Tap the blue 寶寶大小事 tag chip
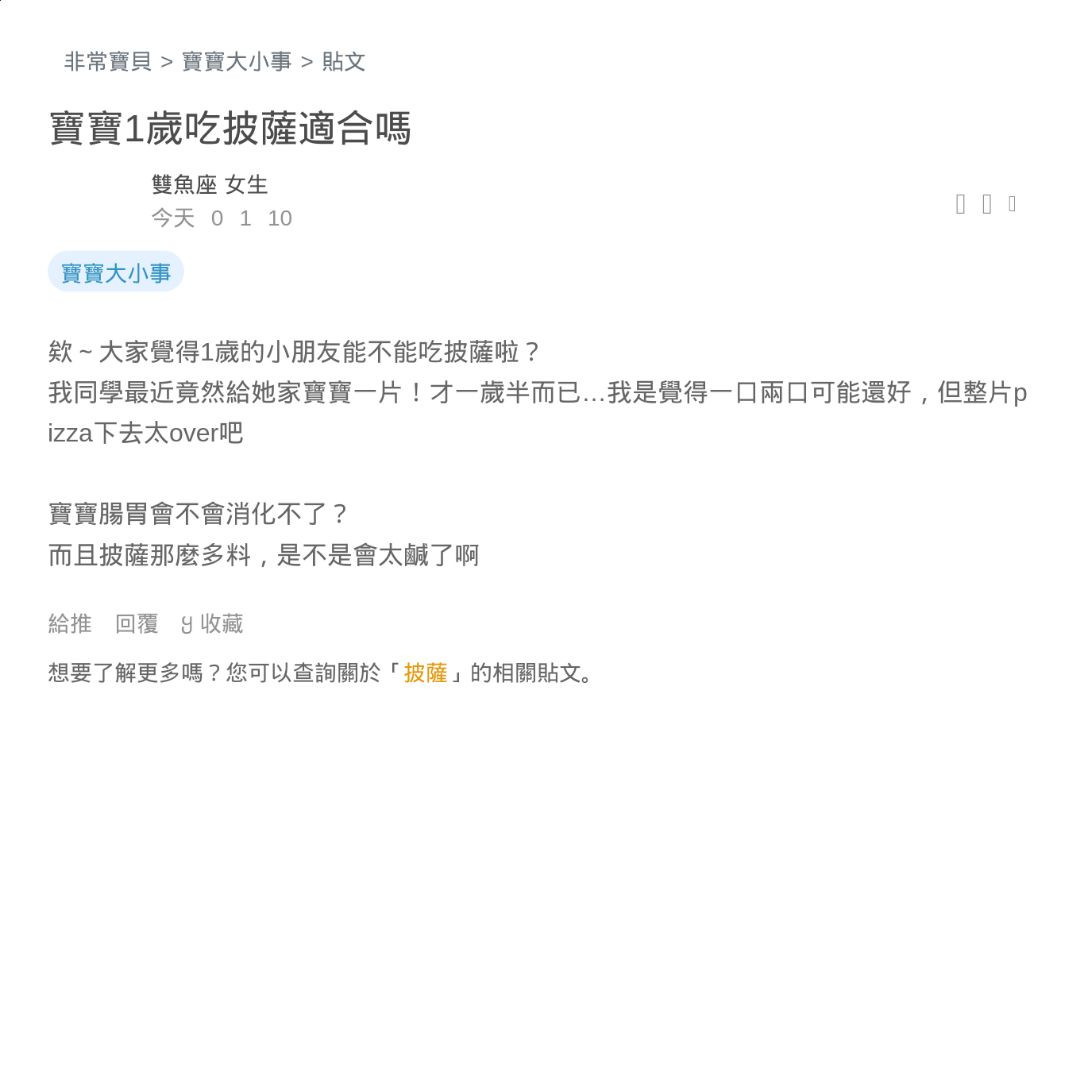The image size is (1080, 1080). pos(116,273)
